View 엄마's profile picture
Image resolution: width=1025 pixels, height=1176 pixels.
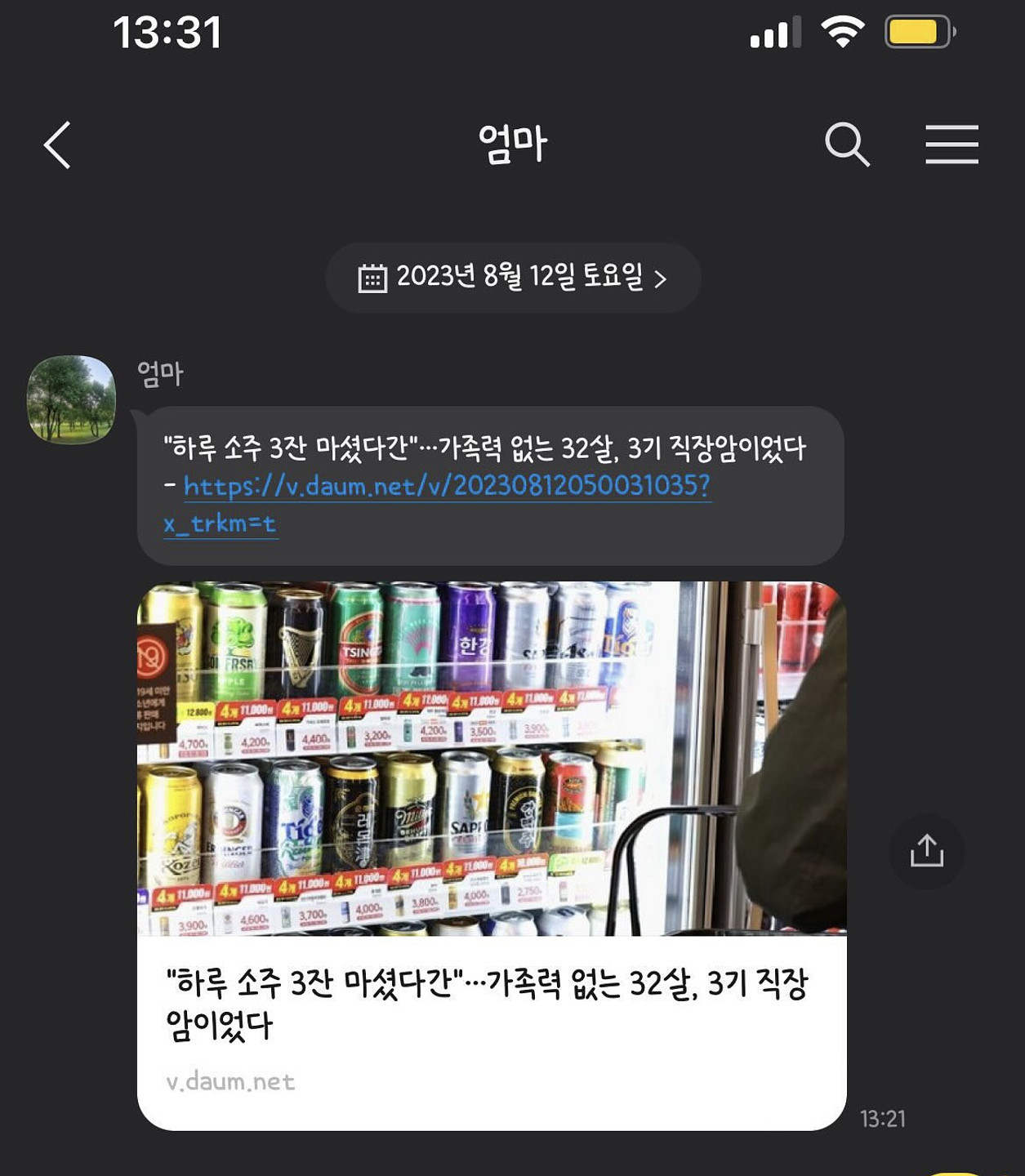coord(72,399)
